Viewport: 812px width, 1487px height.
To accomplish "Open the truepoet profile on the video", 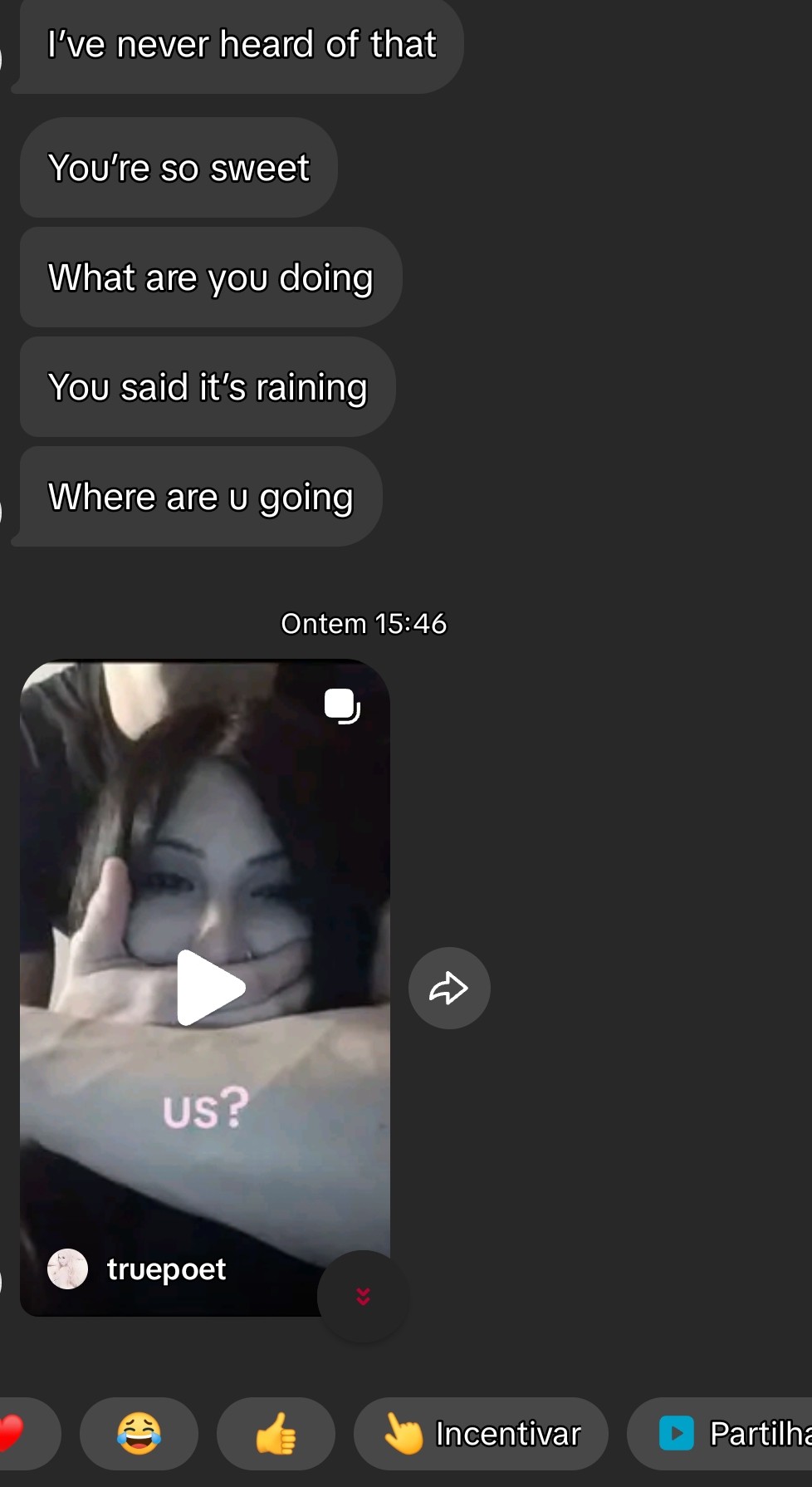I will 137,1269.
